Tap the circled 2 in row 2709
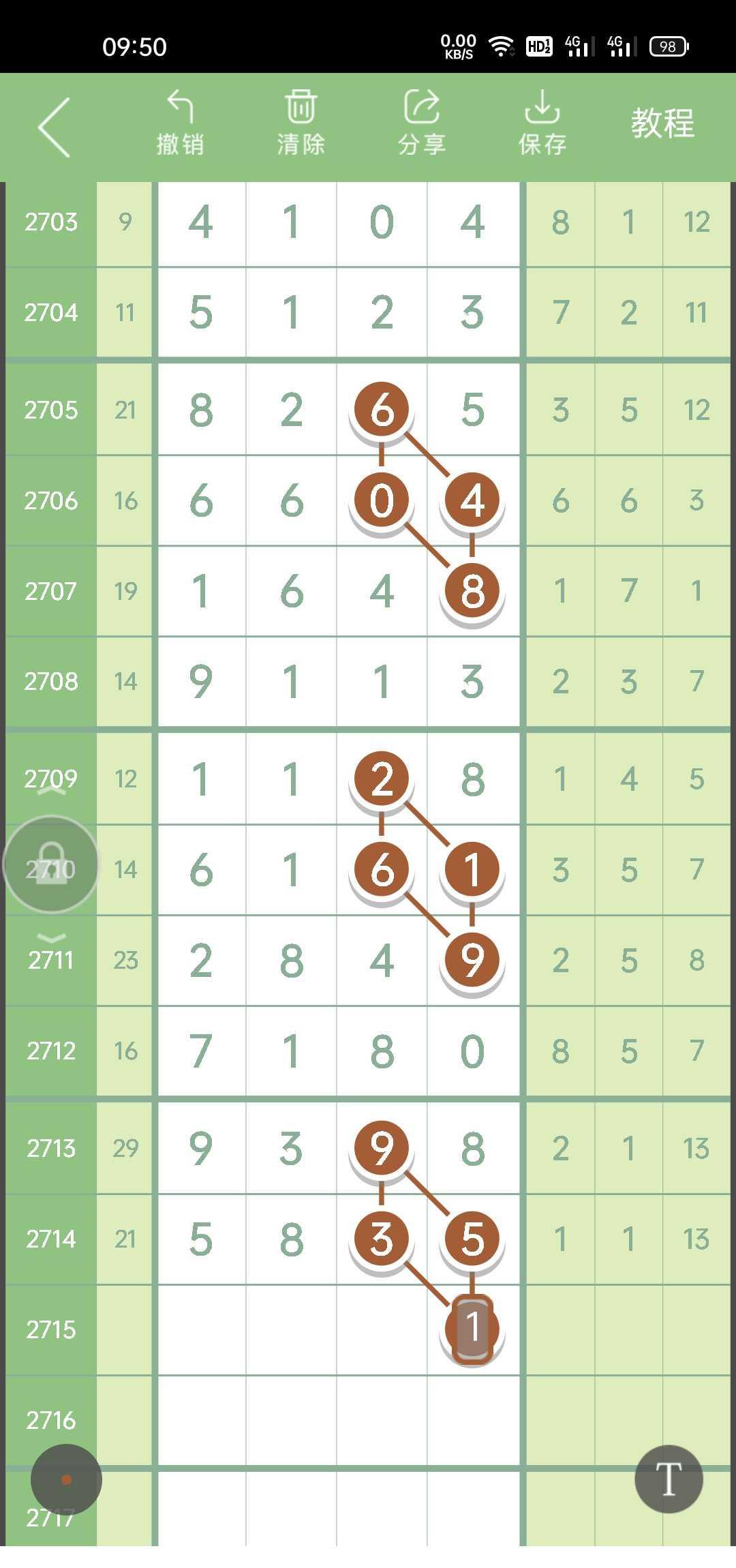736x1568 pixels. [x=382, y=778]
